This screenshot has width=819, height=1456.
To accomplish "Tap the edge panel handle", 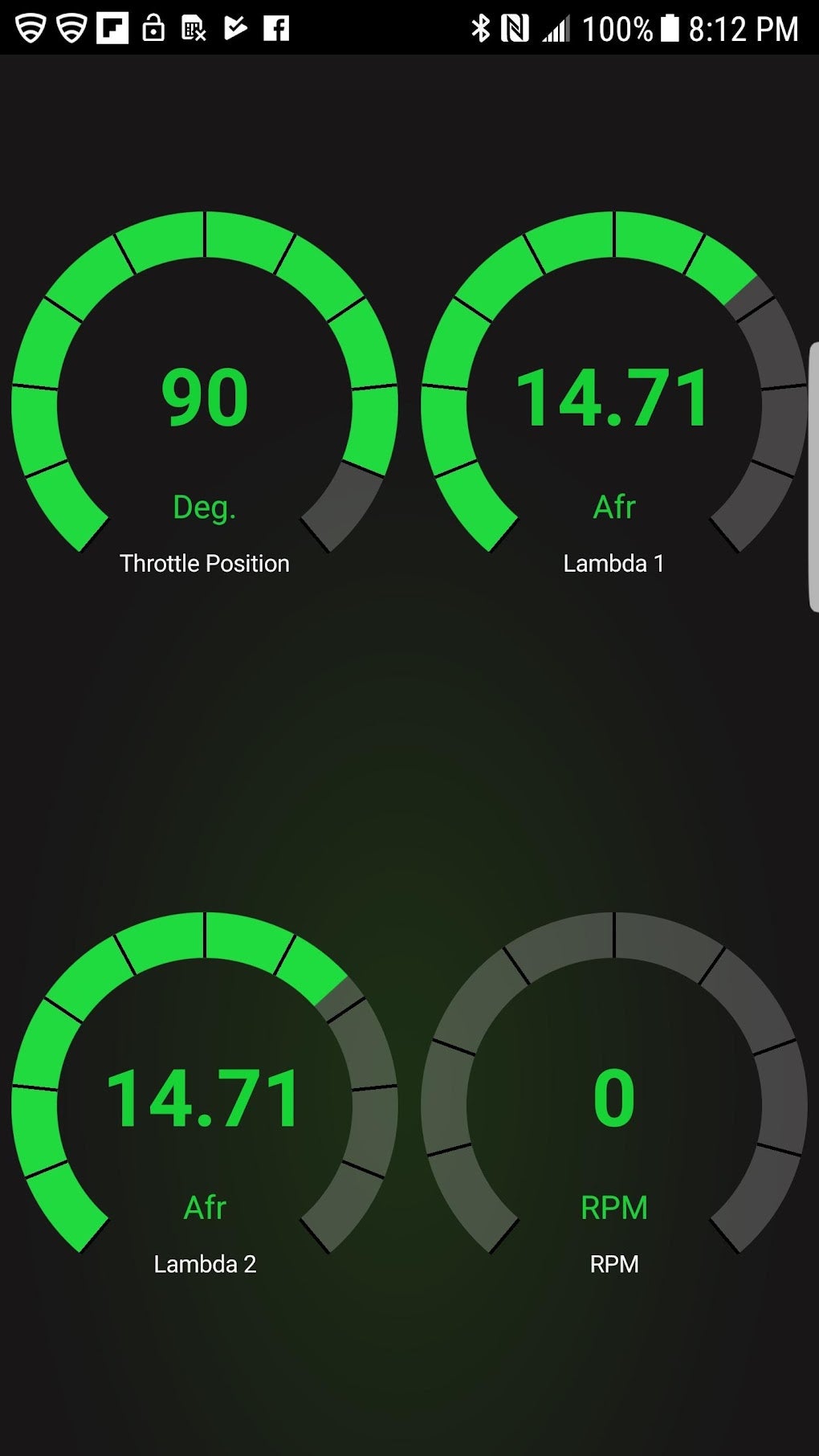I will coord(813,477).
